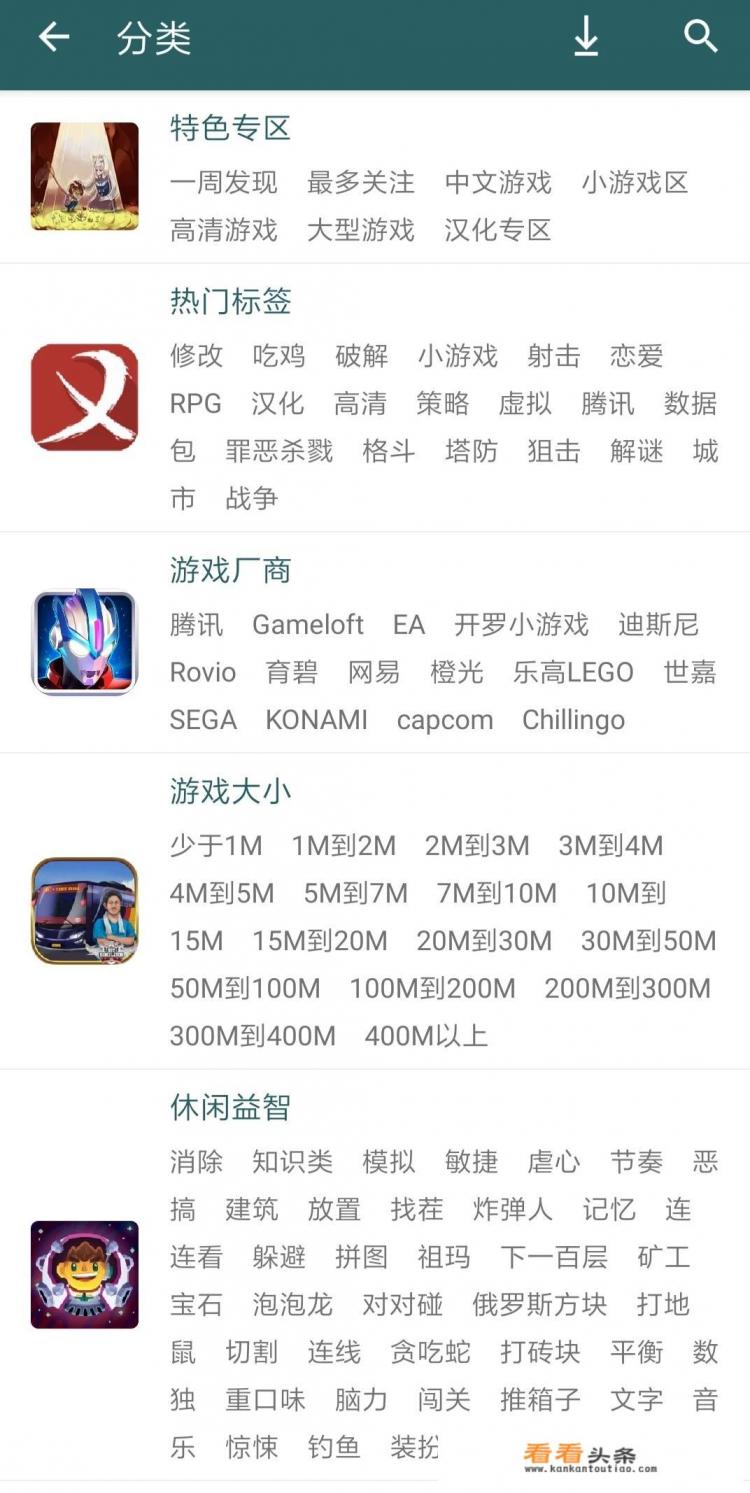
Task: Select the 汉化专区 zone link
Action: click(497, 230)
